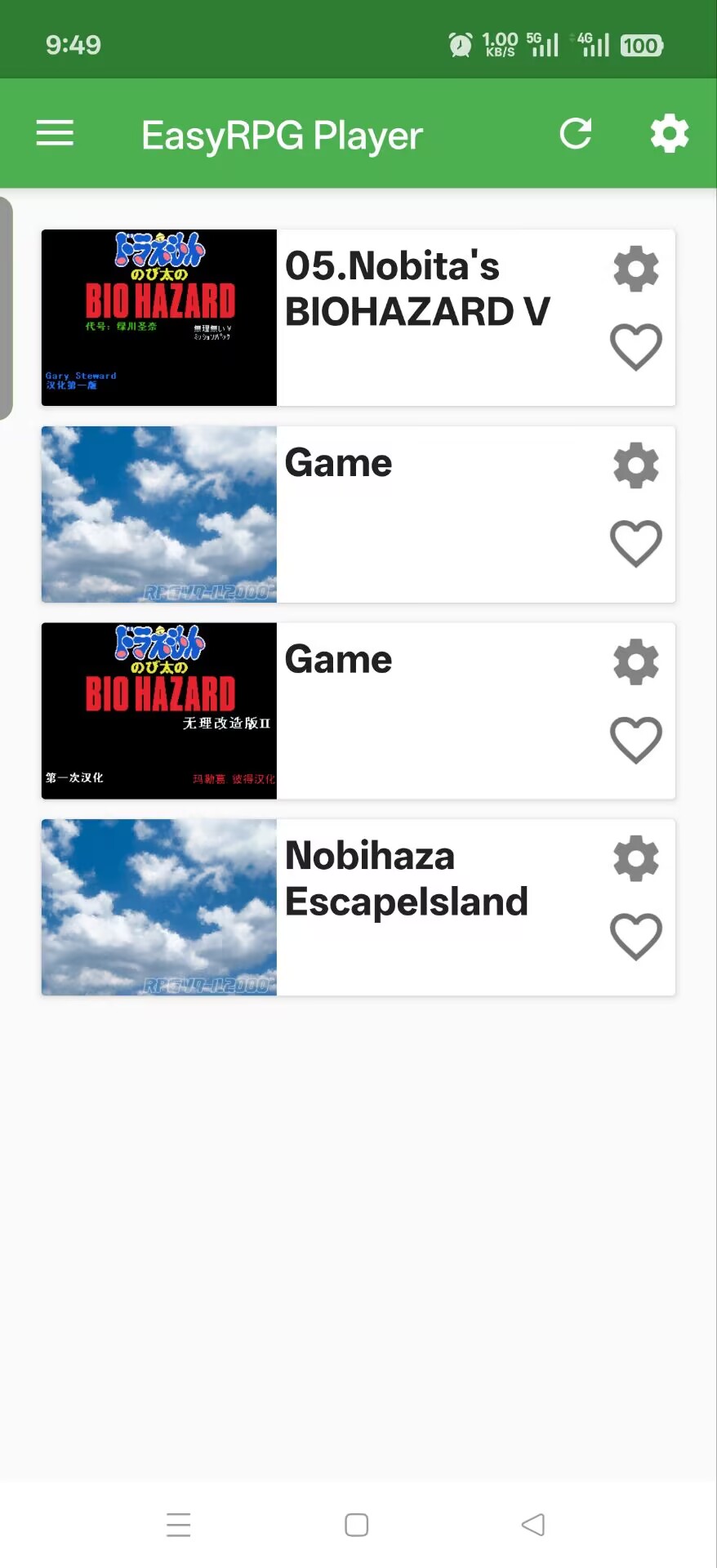Viewport: 717px width, 1568px height.
Task: Open app settings from the top bar
Action: 669,133
